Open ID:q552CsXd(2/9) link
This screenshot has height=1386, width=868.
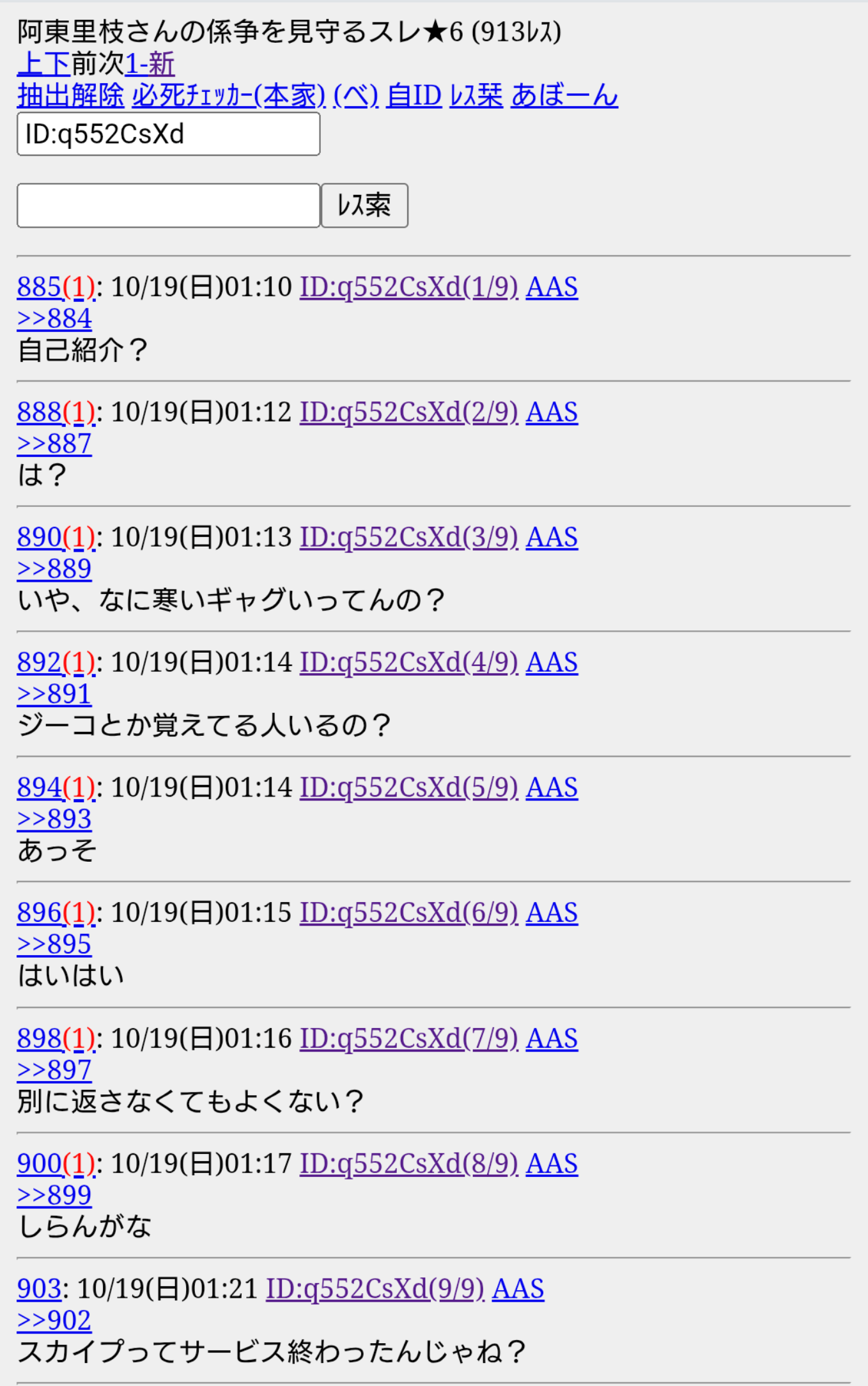click(x=408, y=412)
